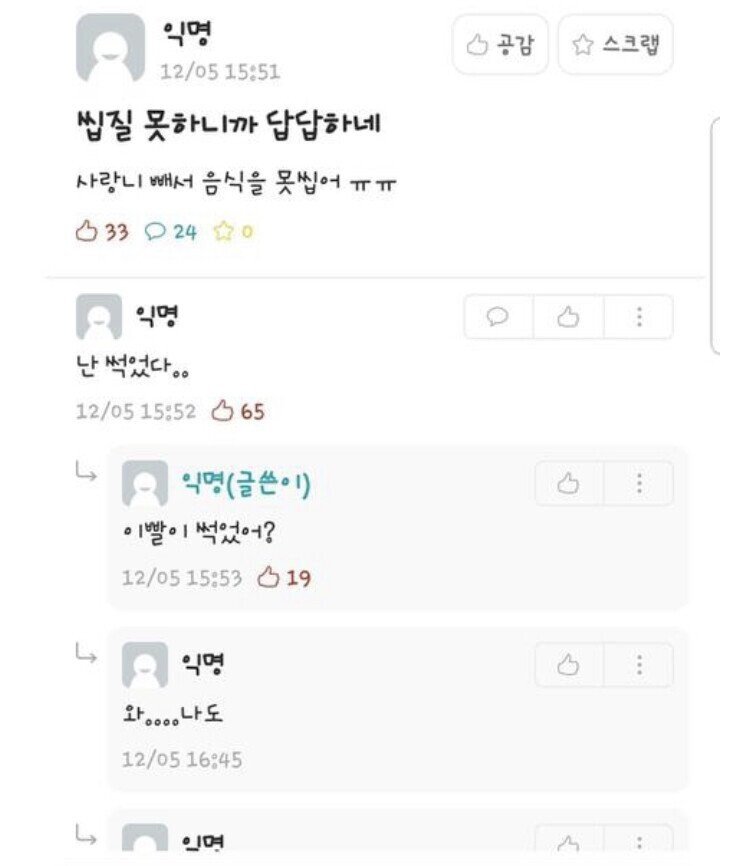The image size is (750, 866).
Task: Open more options for reply 와....나도
Action: 639,665
